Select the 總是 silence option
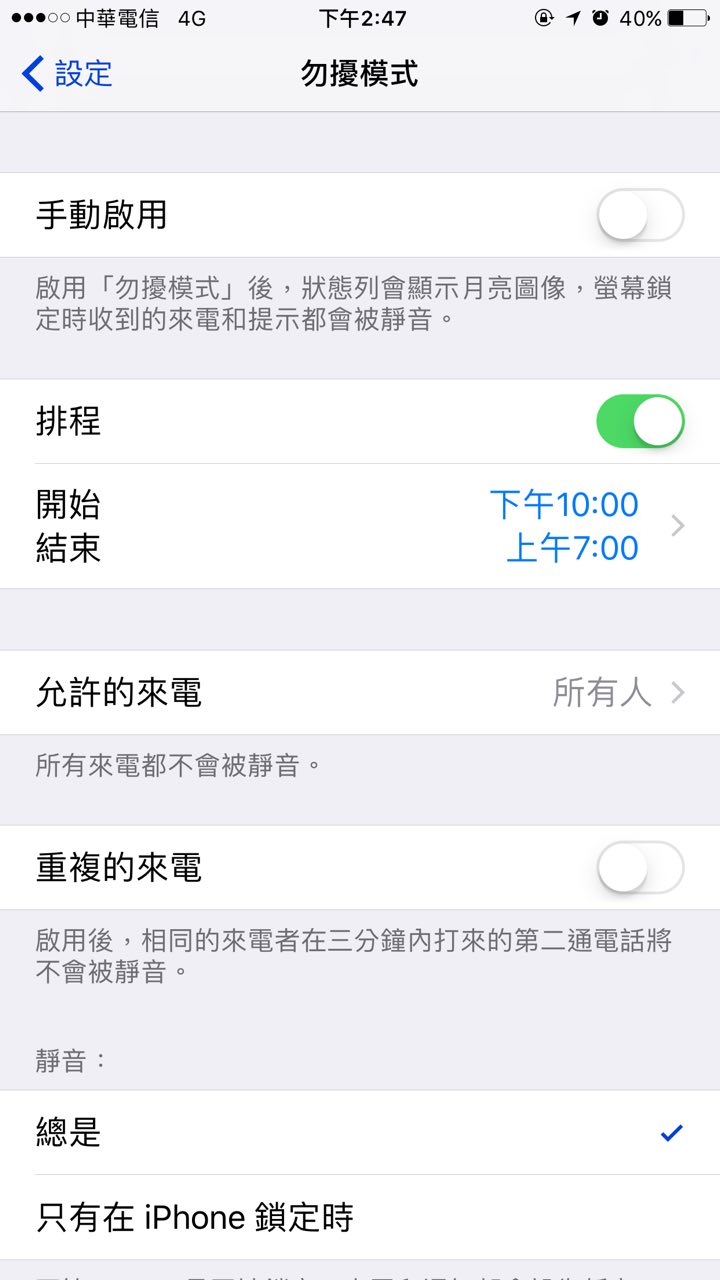Screen dimensions: 720x1280 tap(360, 1133)
